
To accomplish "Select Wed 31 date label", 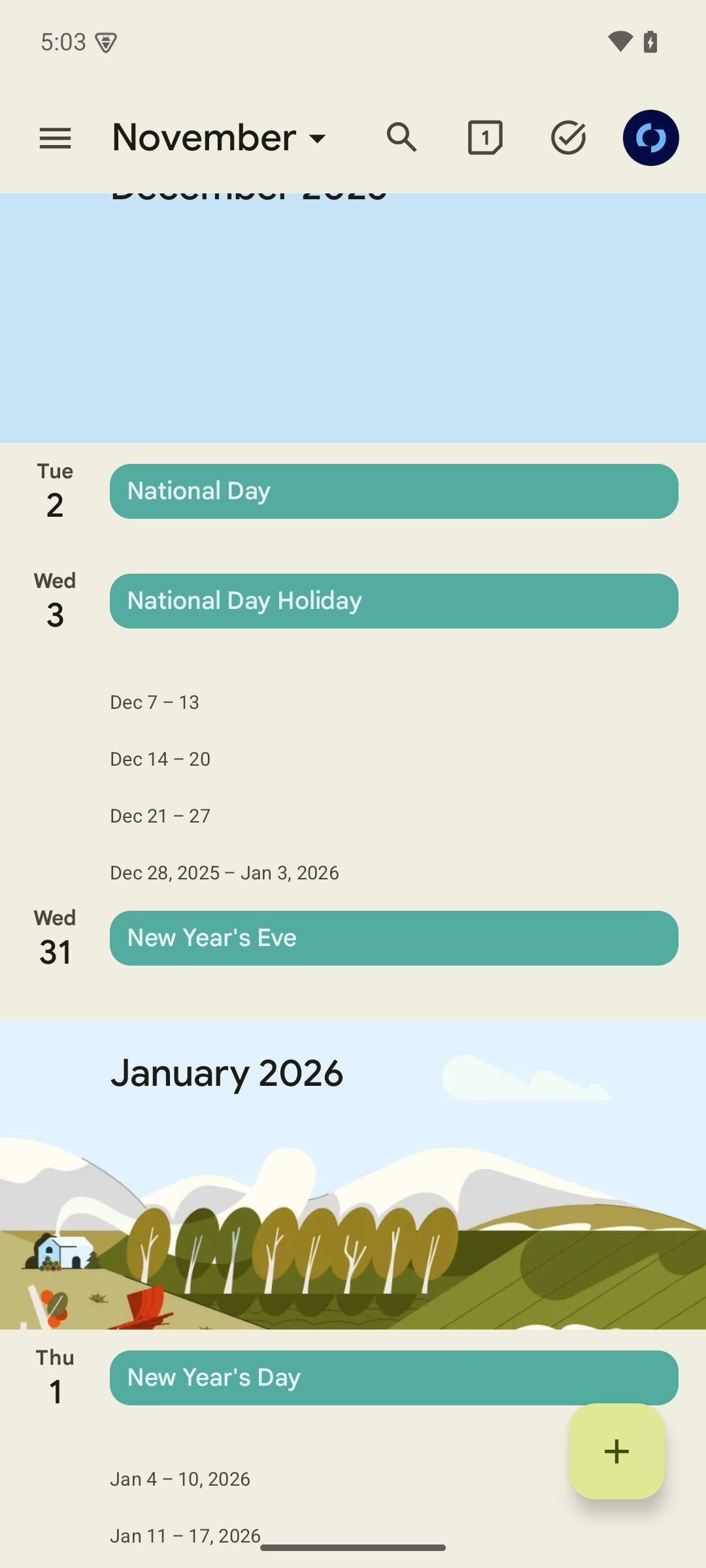I will 55,938.
